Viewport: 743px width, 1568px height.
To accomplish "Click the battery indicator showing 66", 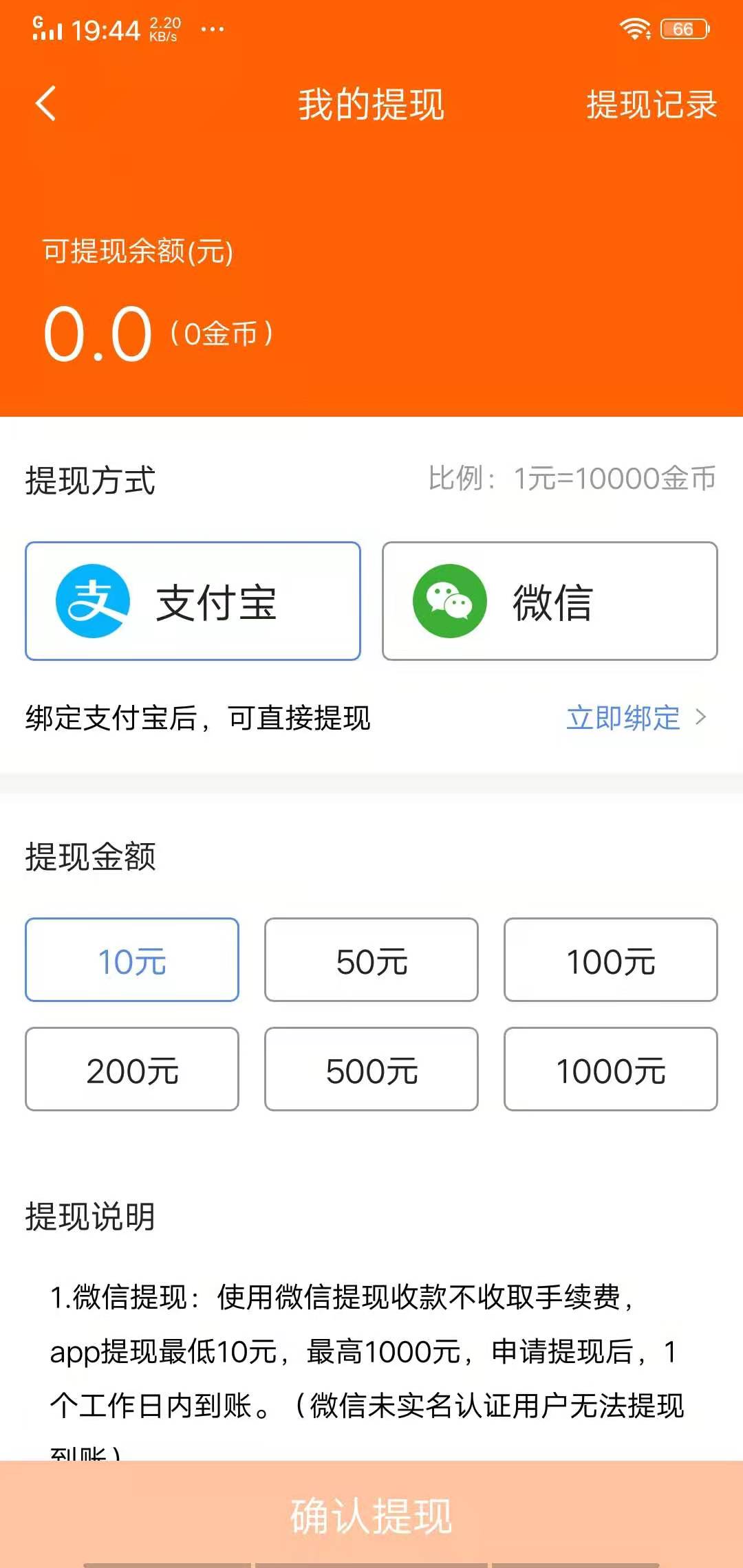I will (685, 28).
